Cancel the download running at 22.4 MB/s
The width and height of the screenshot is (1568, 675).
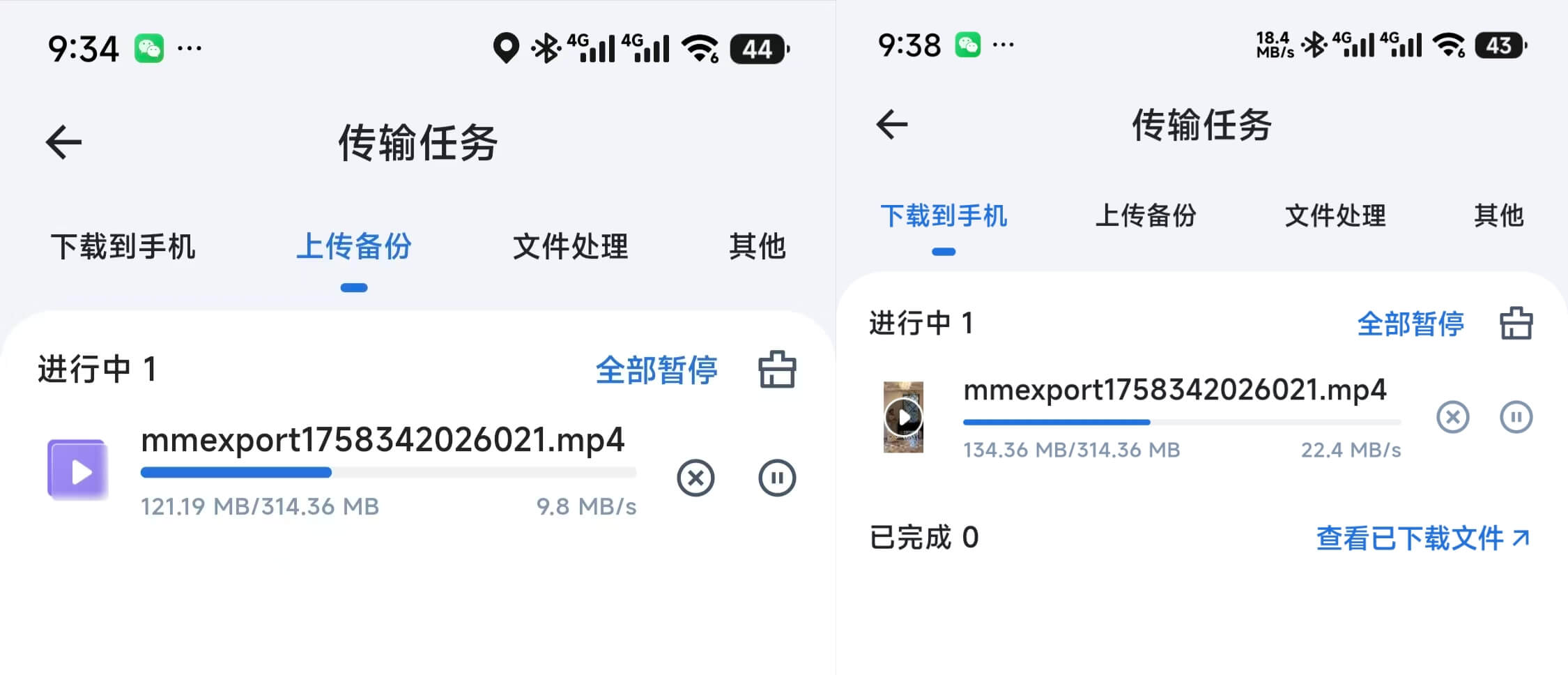coord(1453,418)
